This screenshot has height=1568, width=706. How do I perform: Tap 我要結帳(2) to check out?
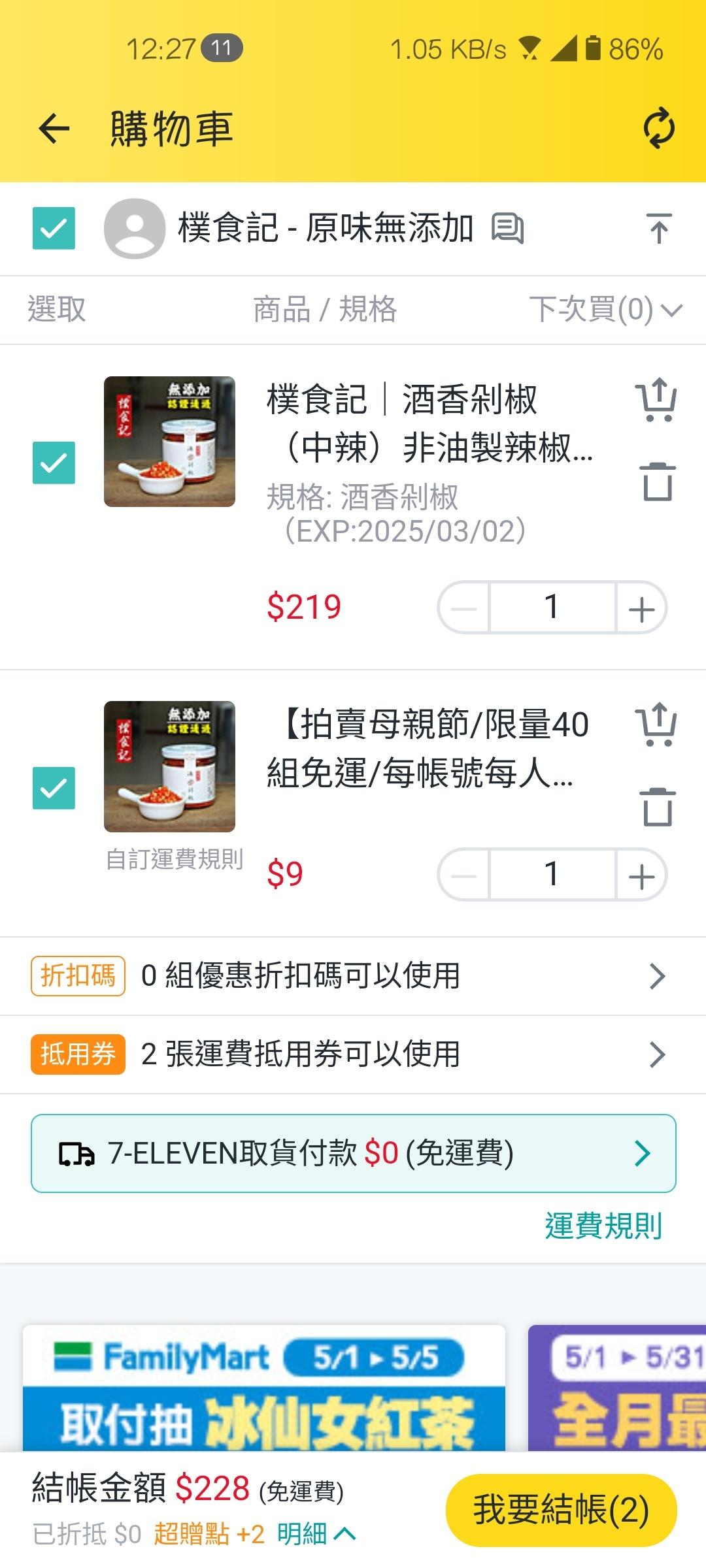pyautogui.click(x=561, y=1510)
